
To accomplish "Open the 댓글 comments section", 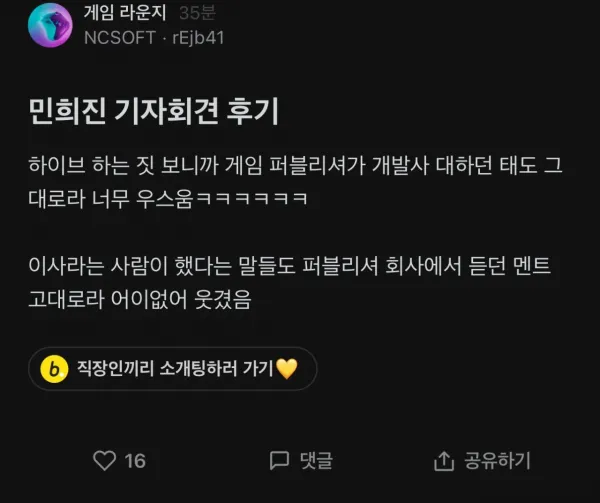I will click(301, 460).
